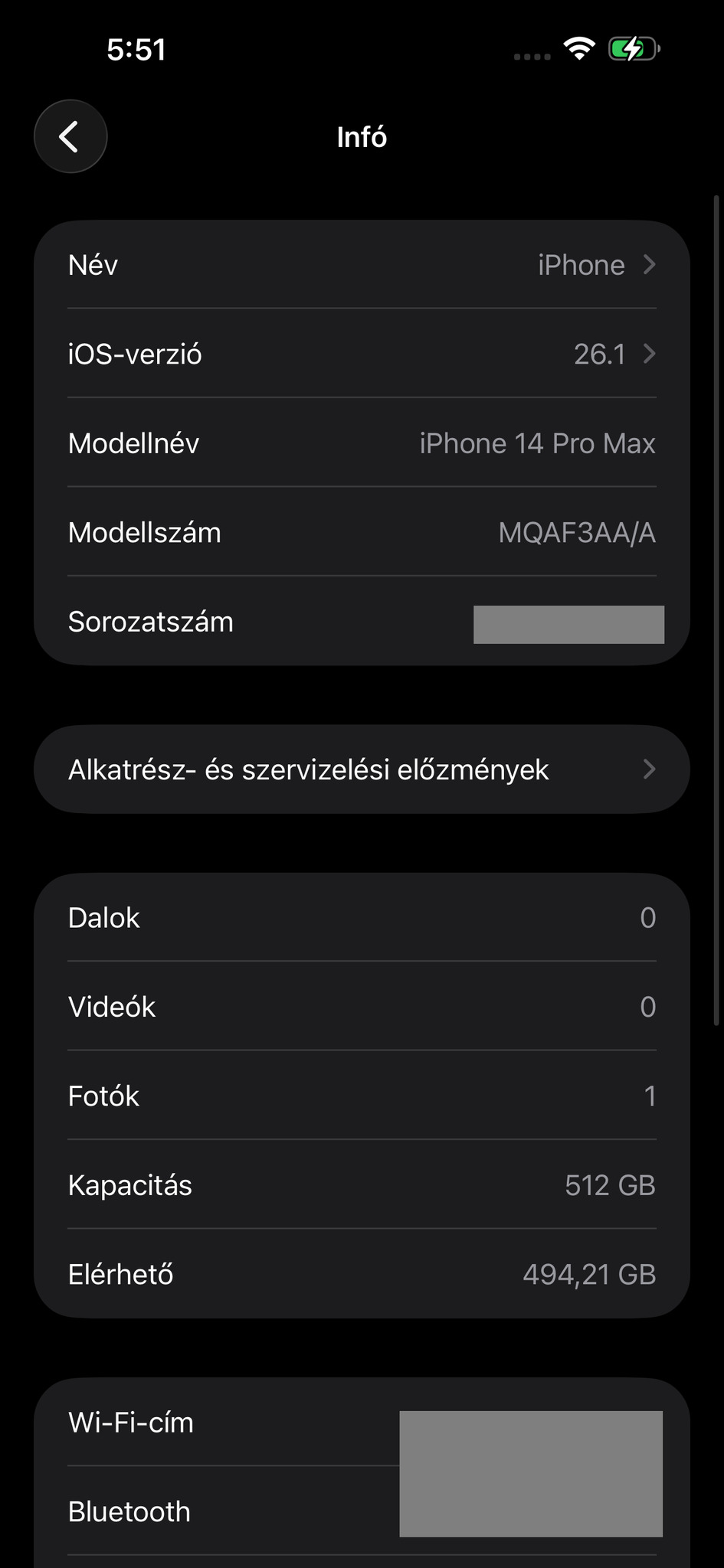Open Alkatrész- és szervizelési előzmények

(362, 769)
